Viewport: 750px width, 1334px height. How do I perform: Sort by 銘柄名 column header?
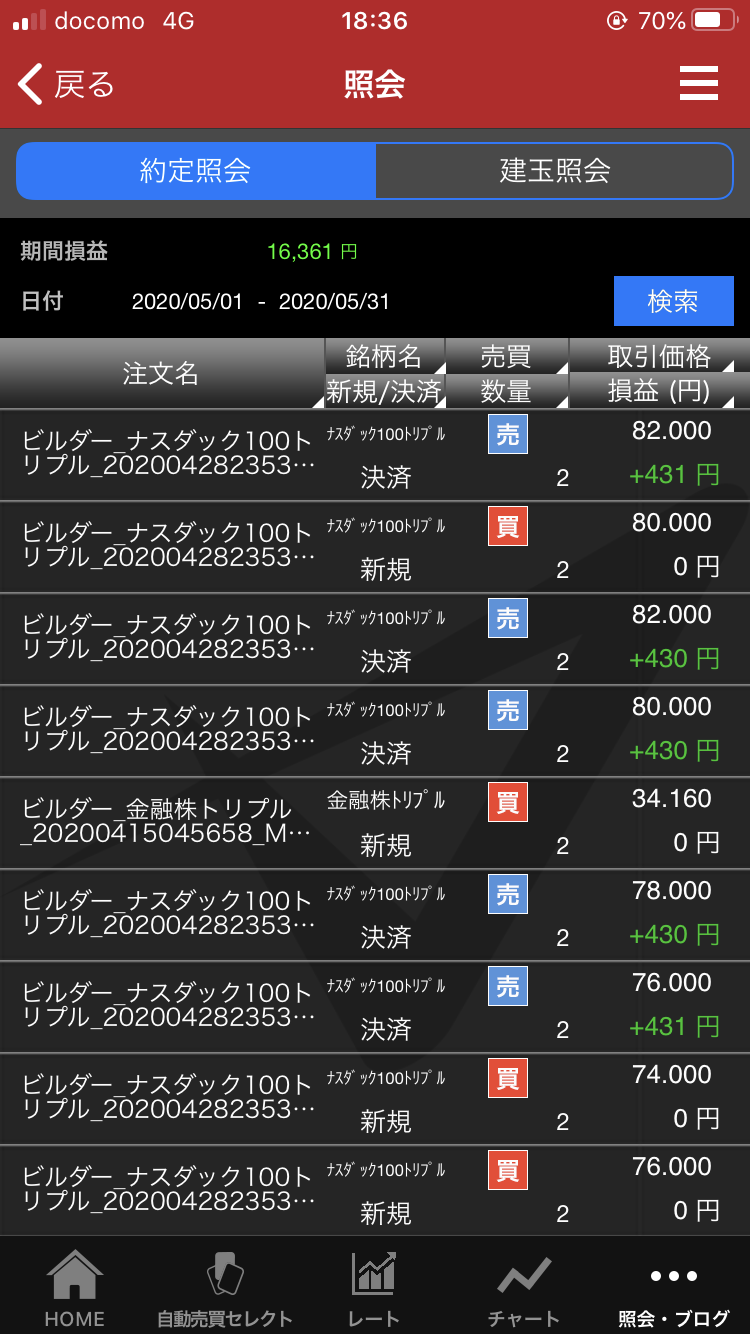click(385, 356)
